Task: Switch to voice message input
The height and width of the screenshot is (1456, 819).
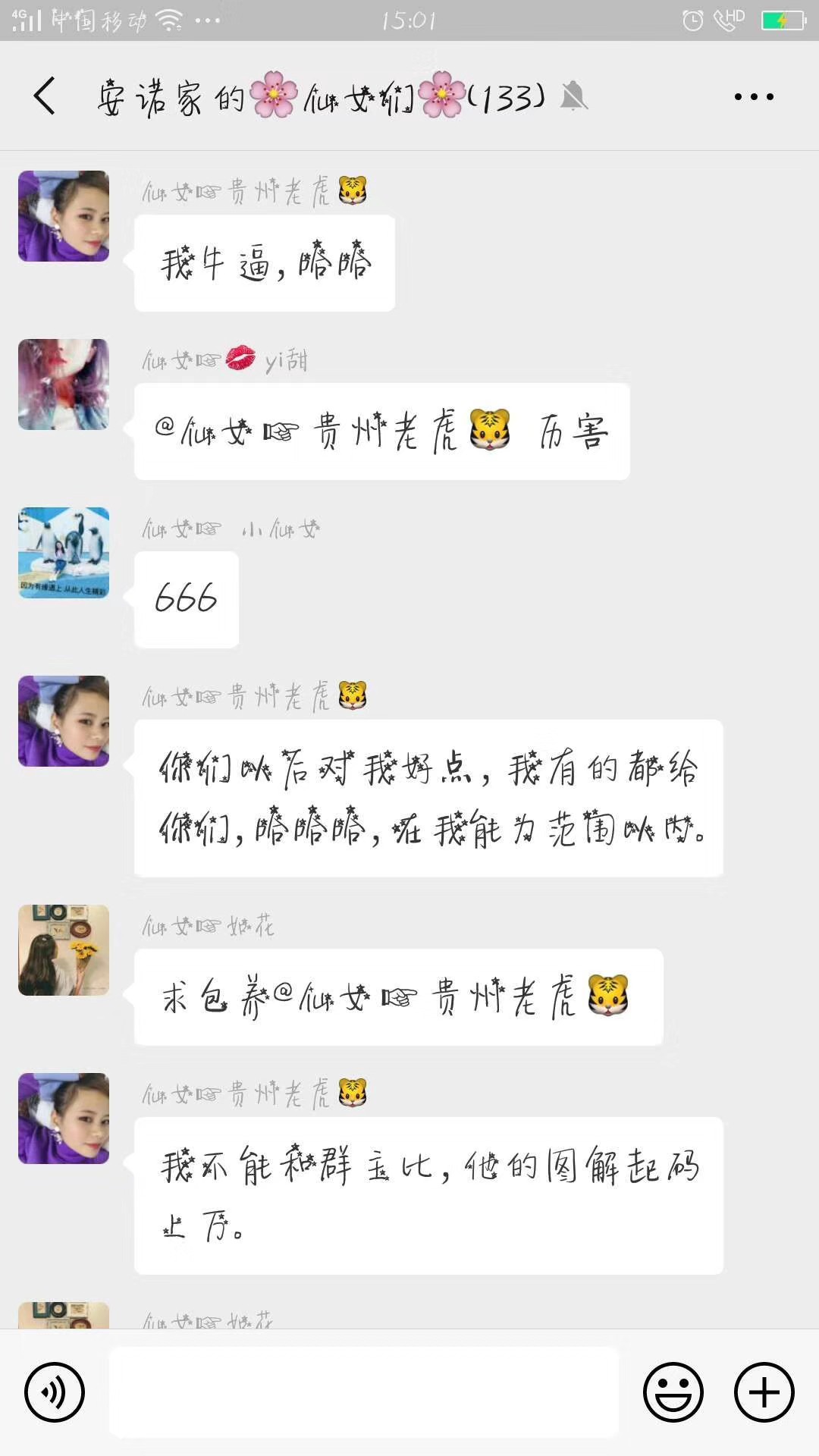Action: pyautogui.click(x=54, y=1392)
